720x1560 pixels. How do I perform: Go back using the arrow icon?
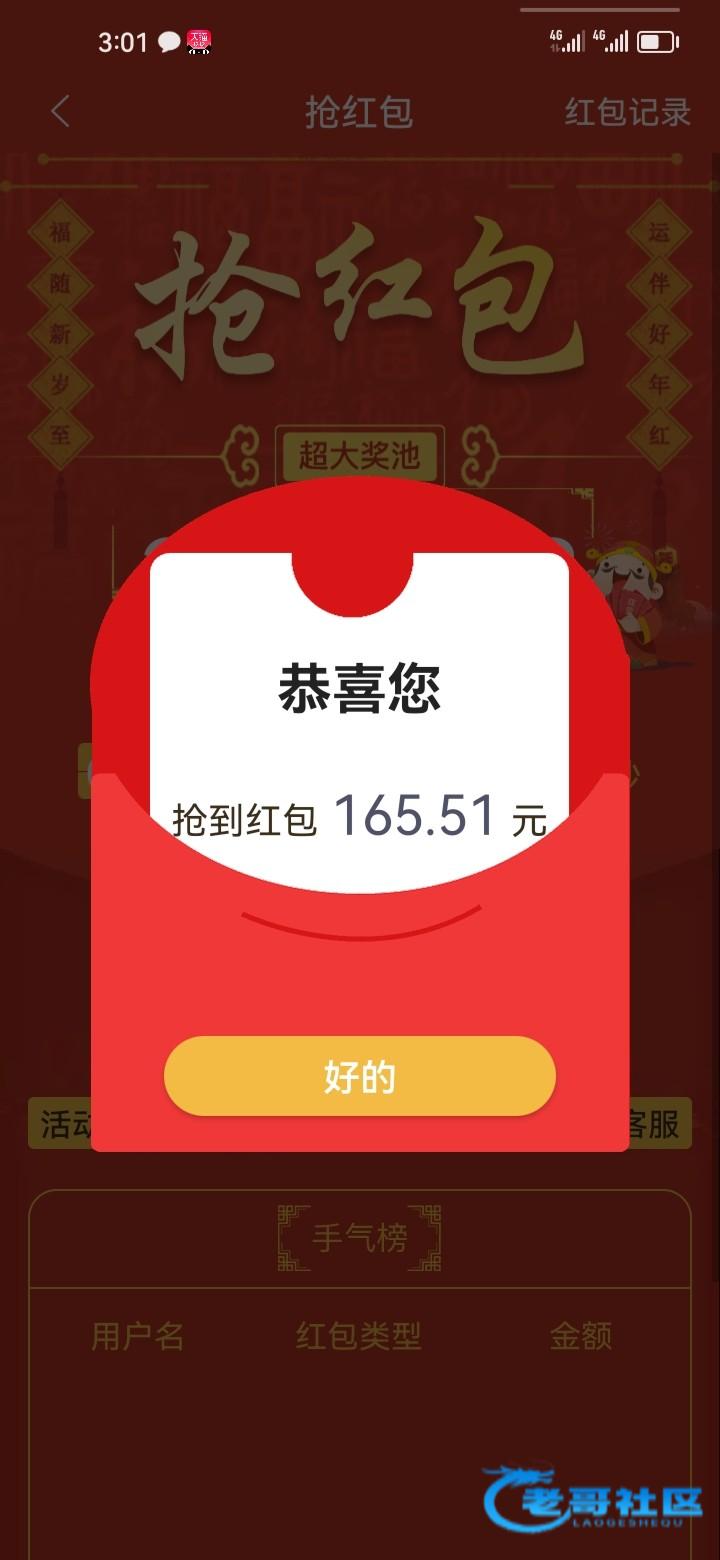pyautogui.click(x=60, y=111)
